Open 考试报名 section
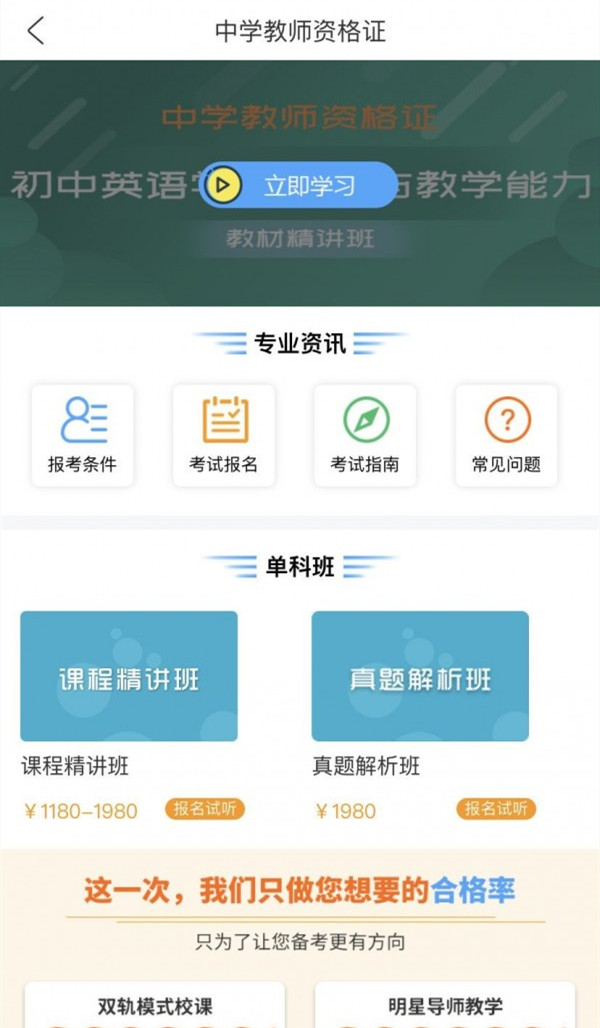Screen dimensions: 600x1028 224,435
